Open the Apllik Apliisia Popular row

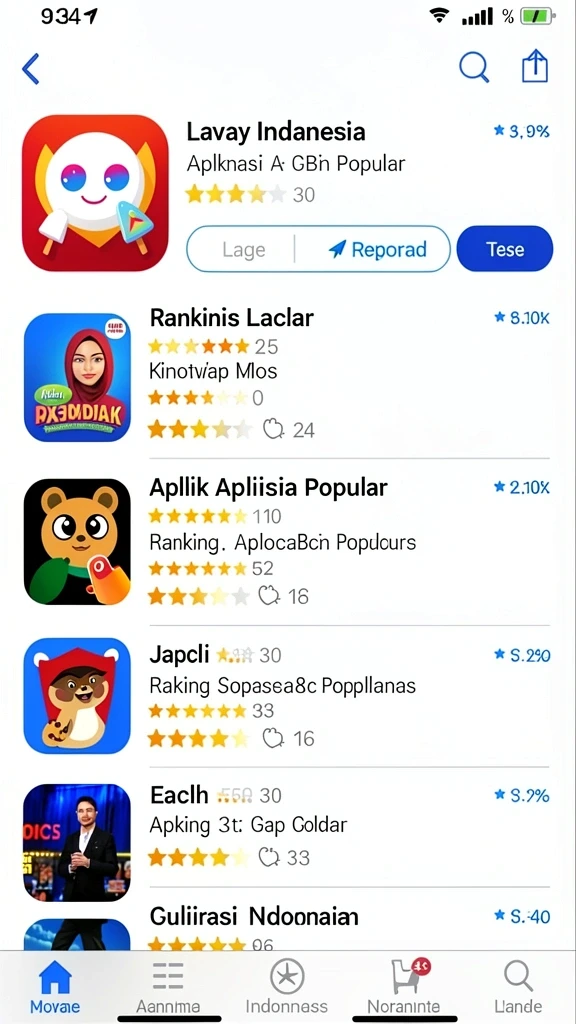pyautogui.click(x=287, y=542)
